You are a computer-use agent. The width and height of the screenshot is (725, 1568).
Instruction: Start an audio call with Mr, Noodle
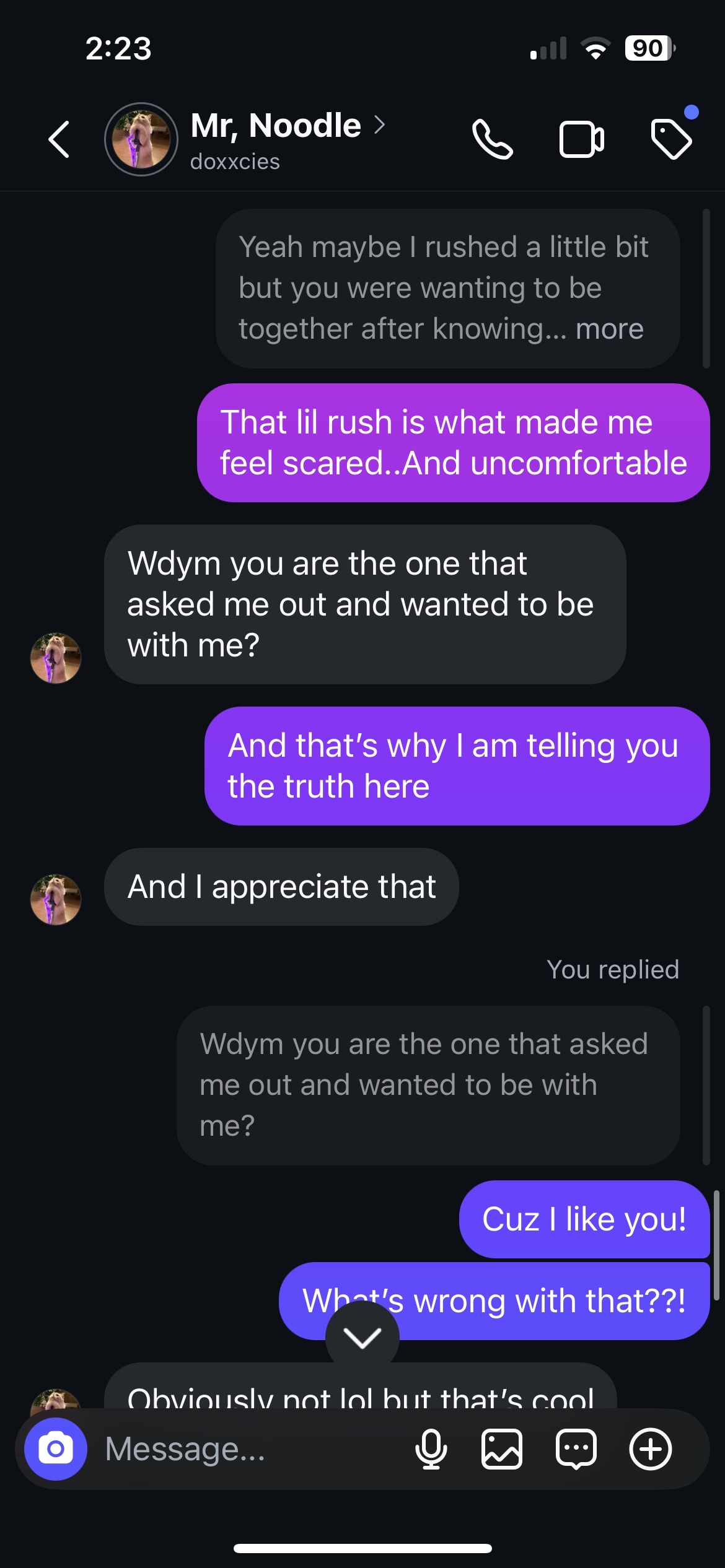pyautogui.click(x=493, y=139)
